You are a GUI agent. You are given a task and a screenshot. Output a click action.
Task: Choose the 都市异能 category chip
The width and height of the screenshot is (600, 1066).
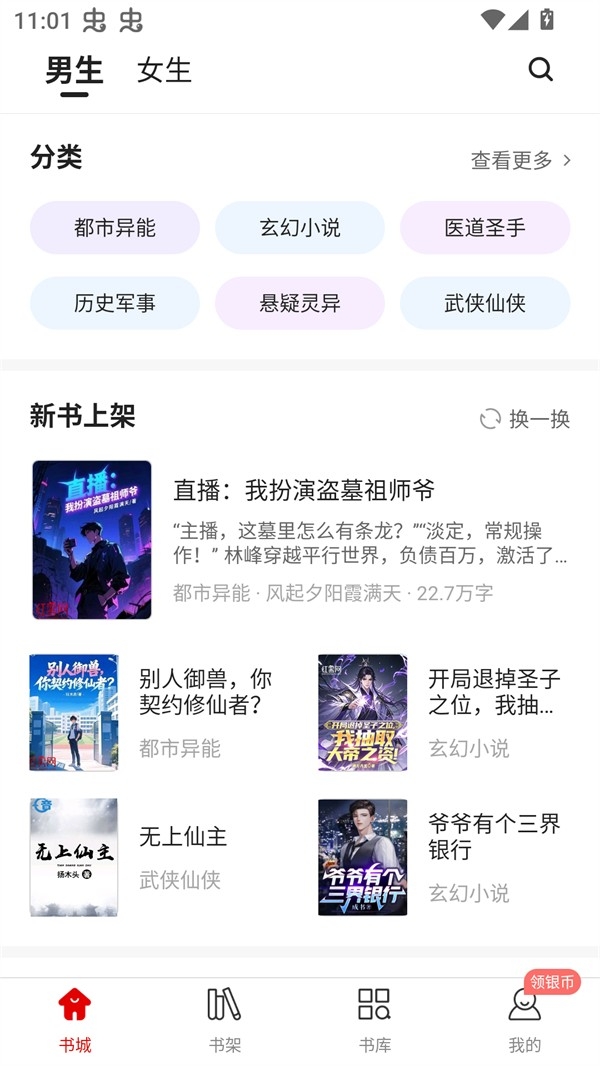pos(115,228)
